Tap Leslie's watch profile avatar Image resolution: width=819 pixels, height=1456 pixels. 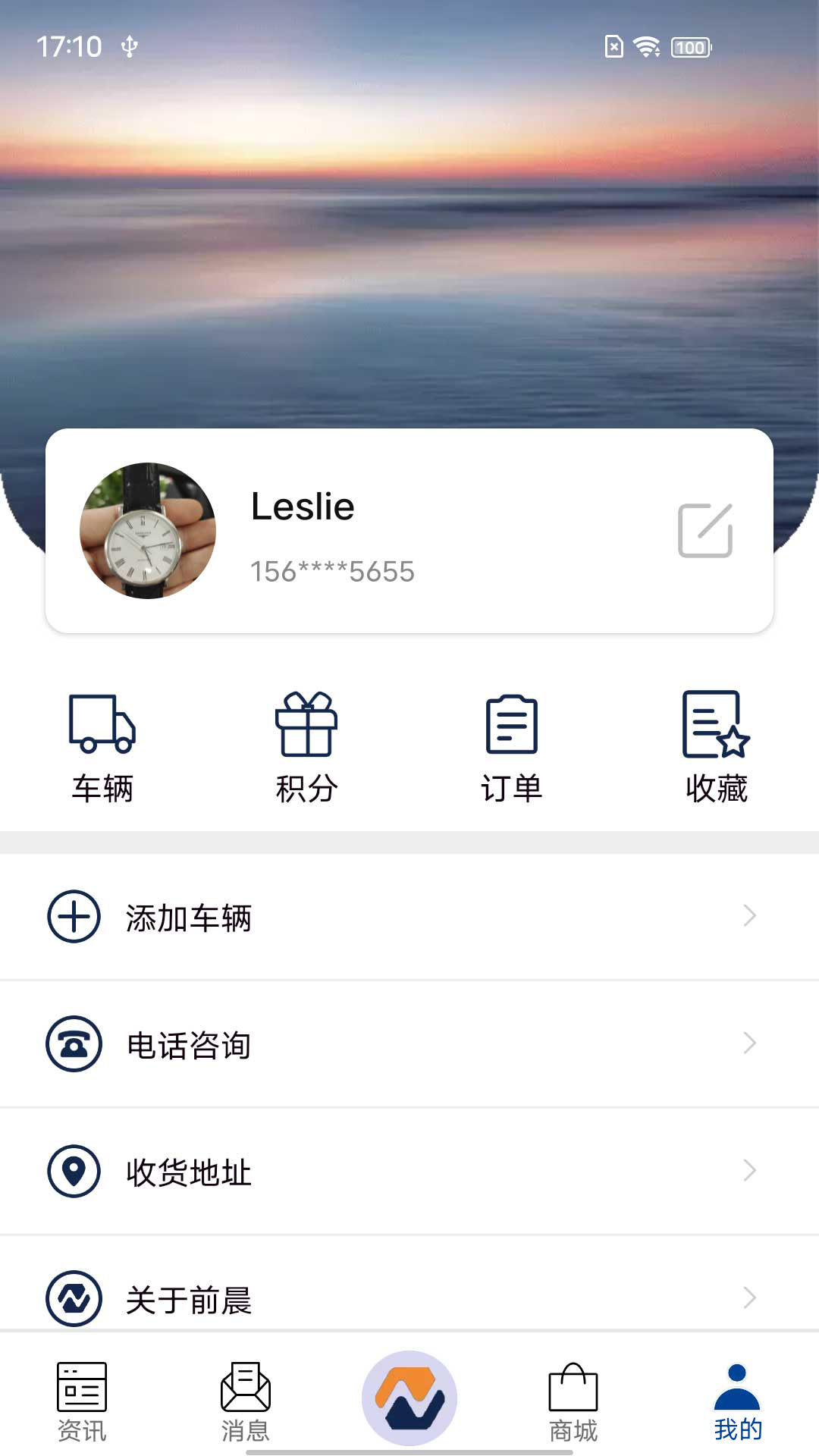click(x=148, y=531)
